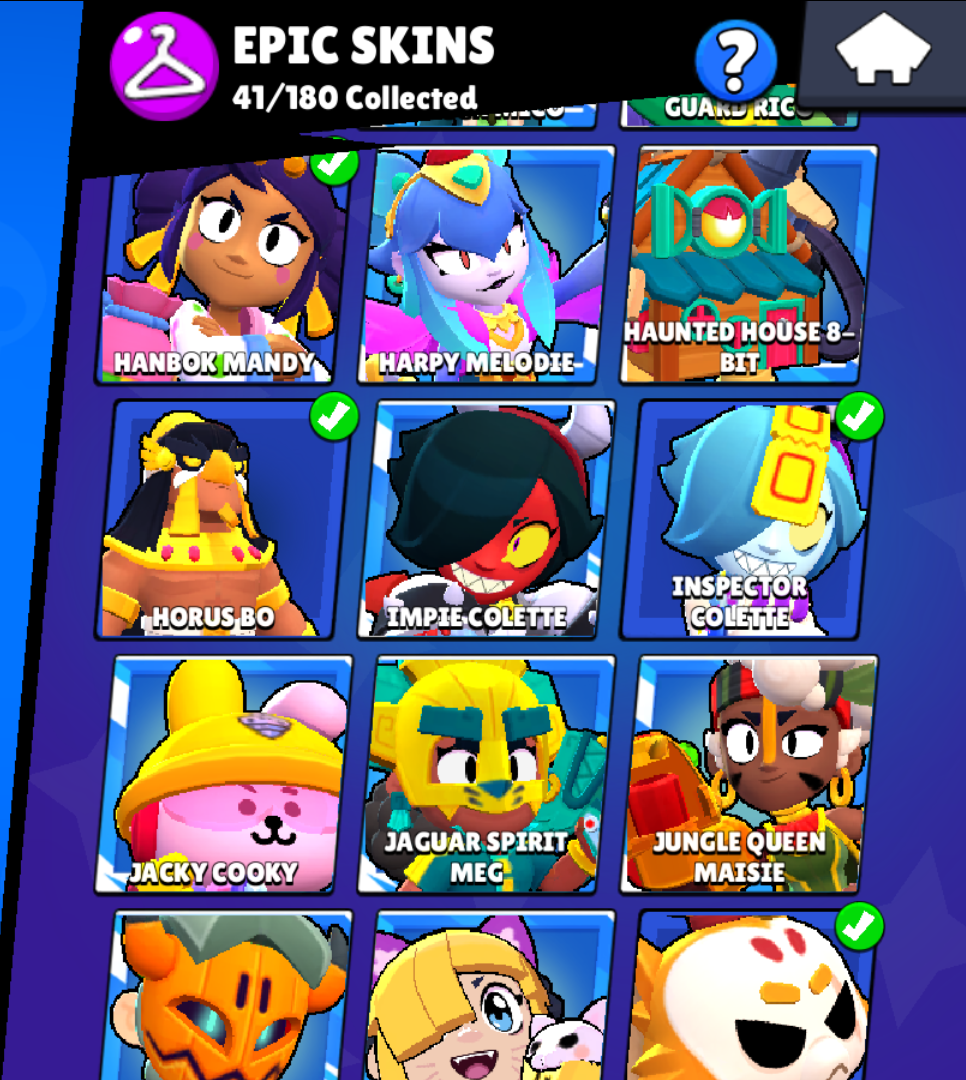Open the Jacky Cooky skin

(226, 774)
